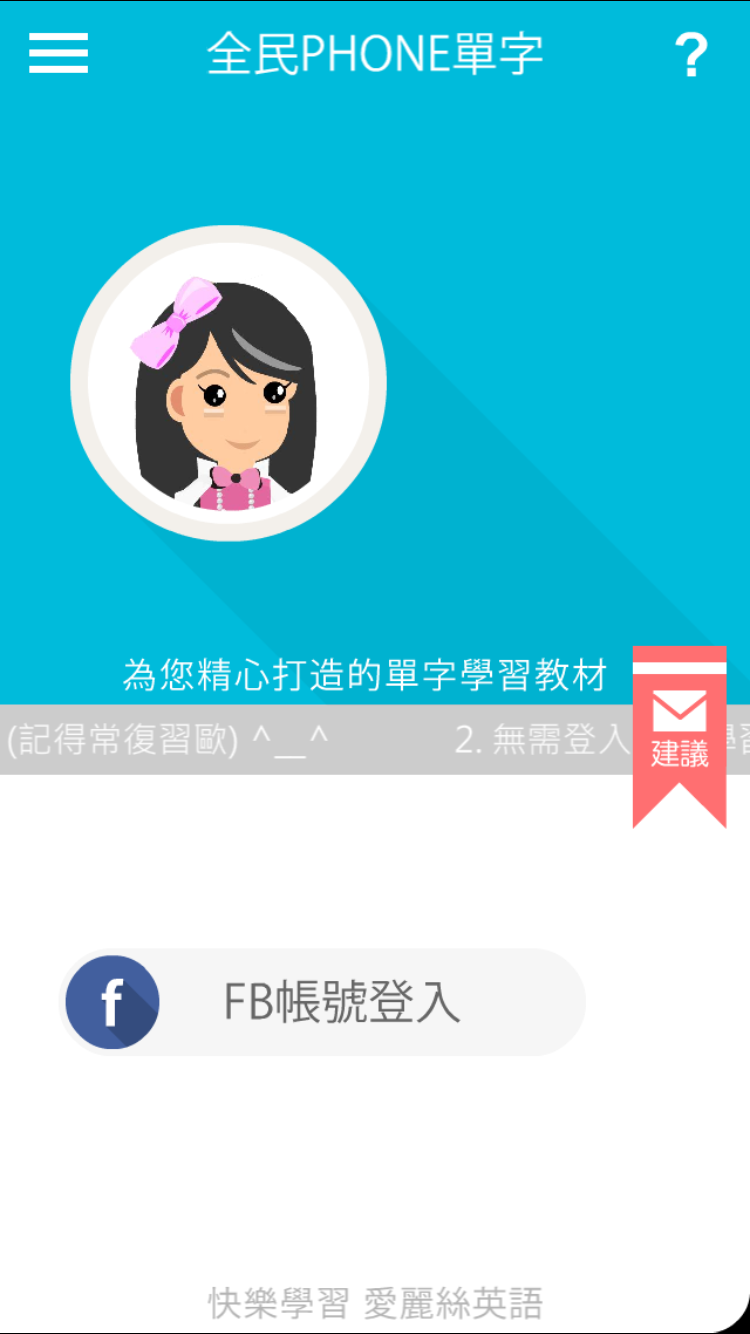Open the hamburger drawer menu
The width and height of the screenshot is (750, 1334).
[x=58, y=53]
